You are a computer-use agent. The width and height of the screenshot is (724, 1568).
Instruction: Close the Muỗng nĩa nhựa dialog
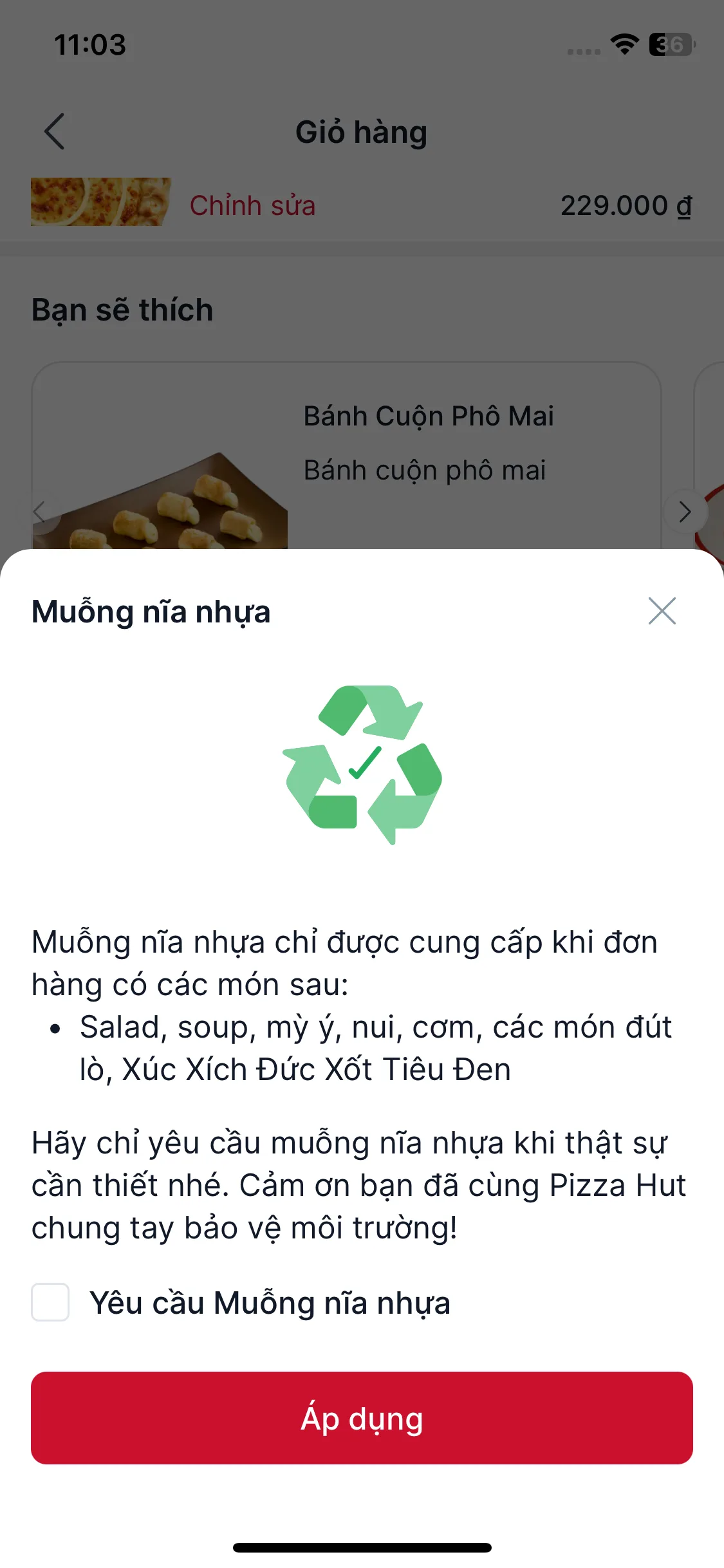click(662, 611)
